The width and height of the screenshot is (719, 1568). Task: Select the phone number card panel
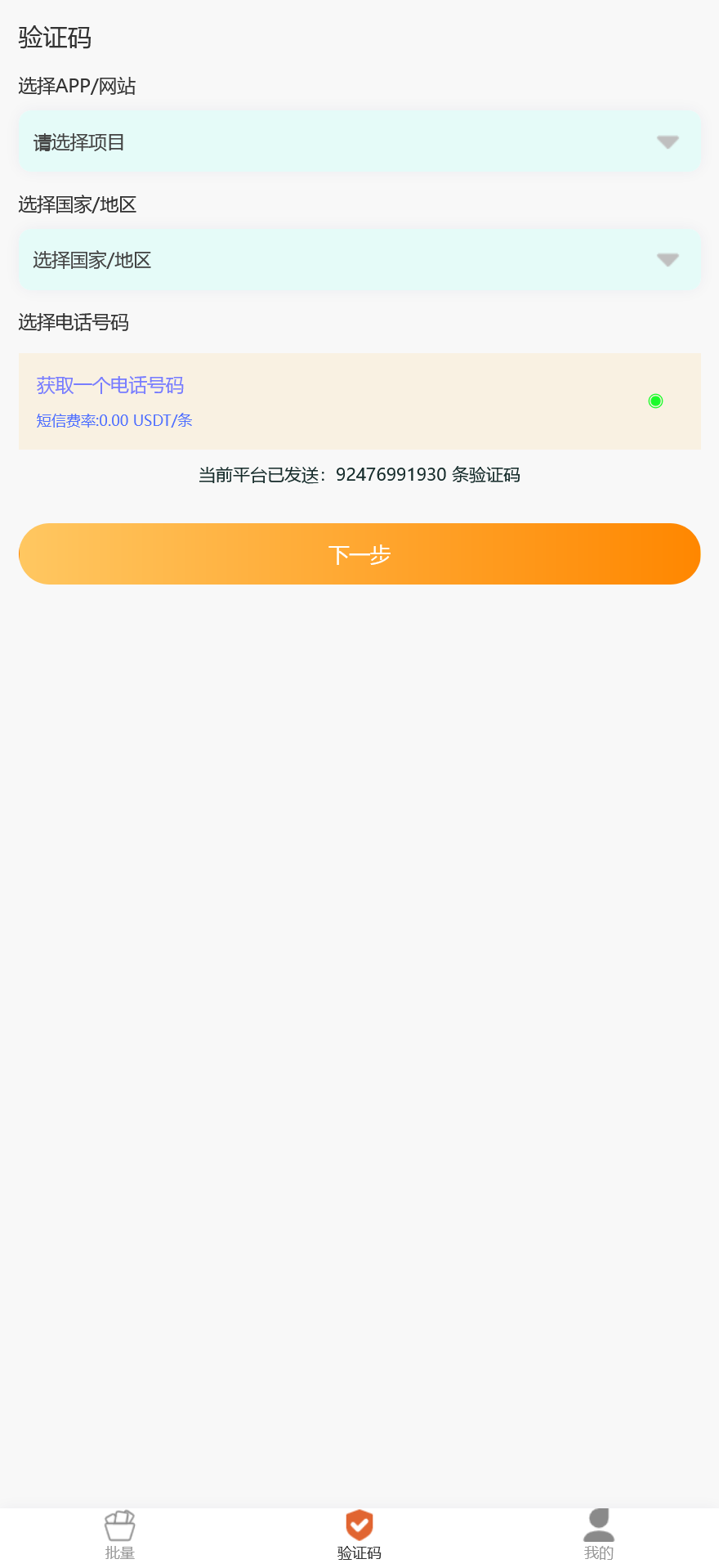(x=359, y=401)
